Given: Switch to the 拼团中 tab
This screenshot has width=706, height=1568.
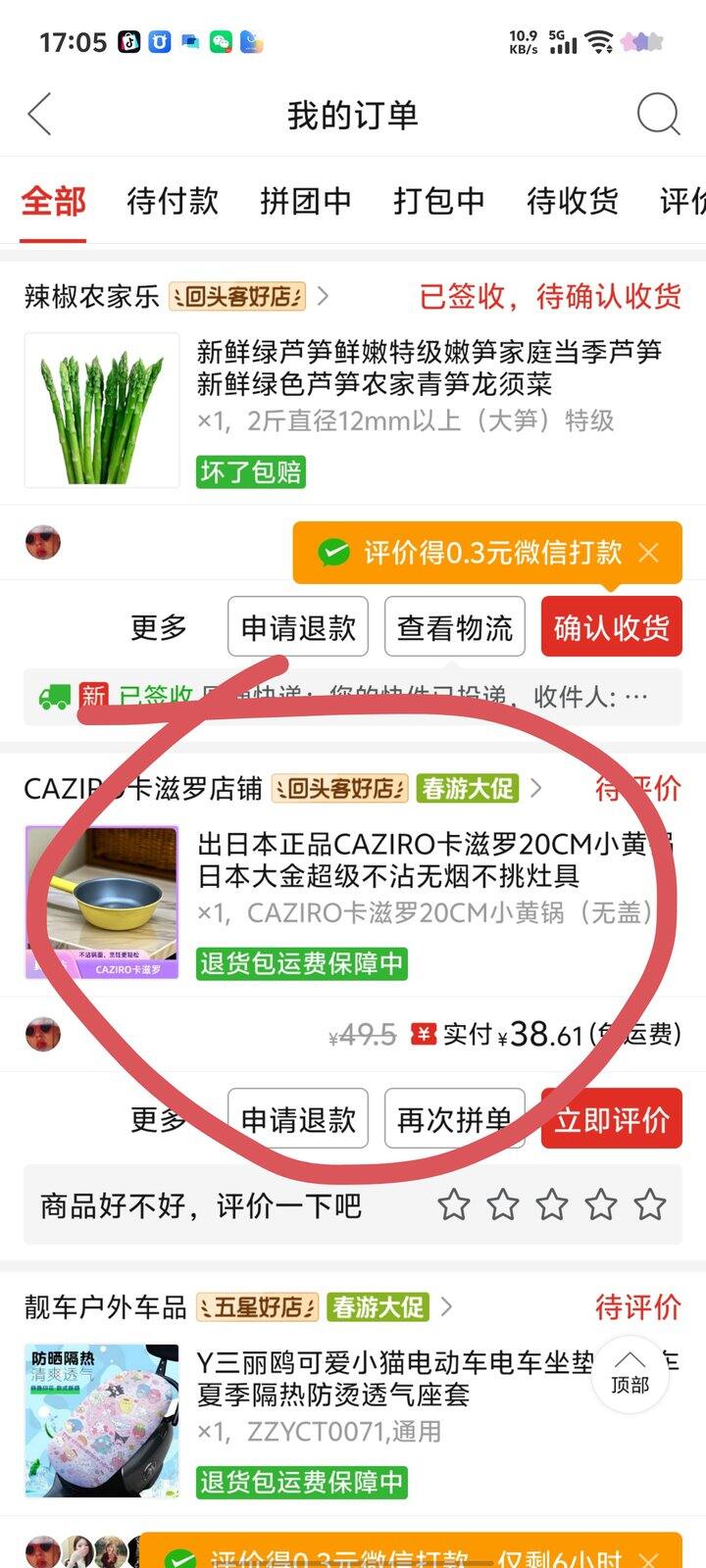Looking at the screenshot, I should point(305,201).
